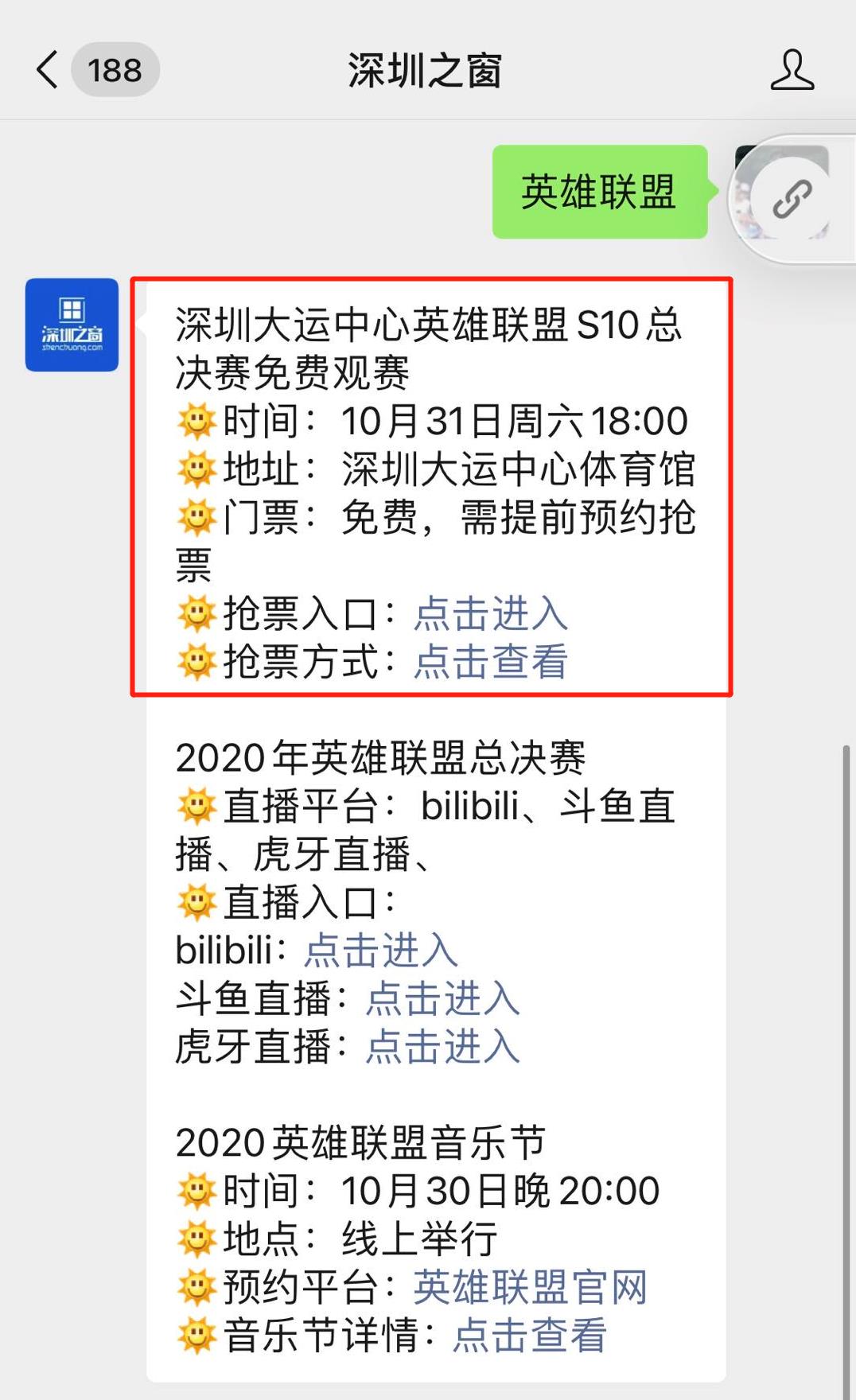
Task: Open the bilibili 点击进入 livestream link
Action: 380,951
